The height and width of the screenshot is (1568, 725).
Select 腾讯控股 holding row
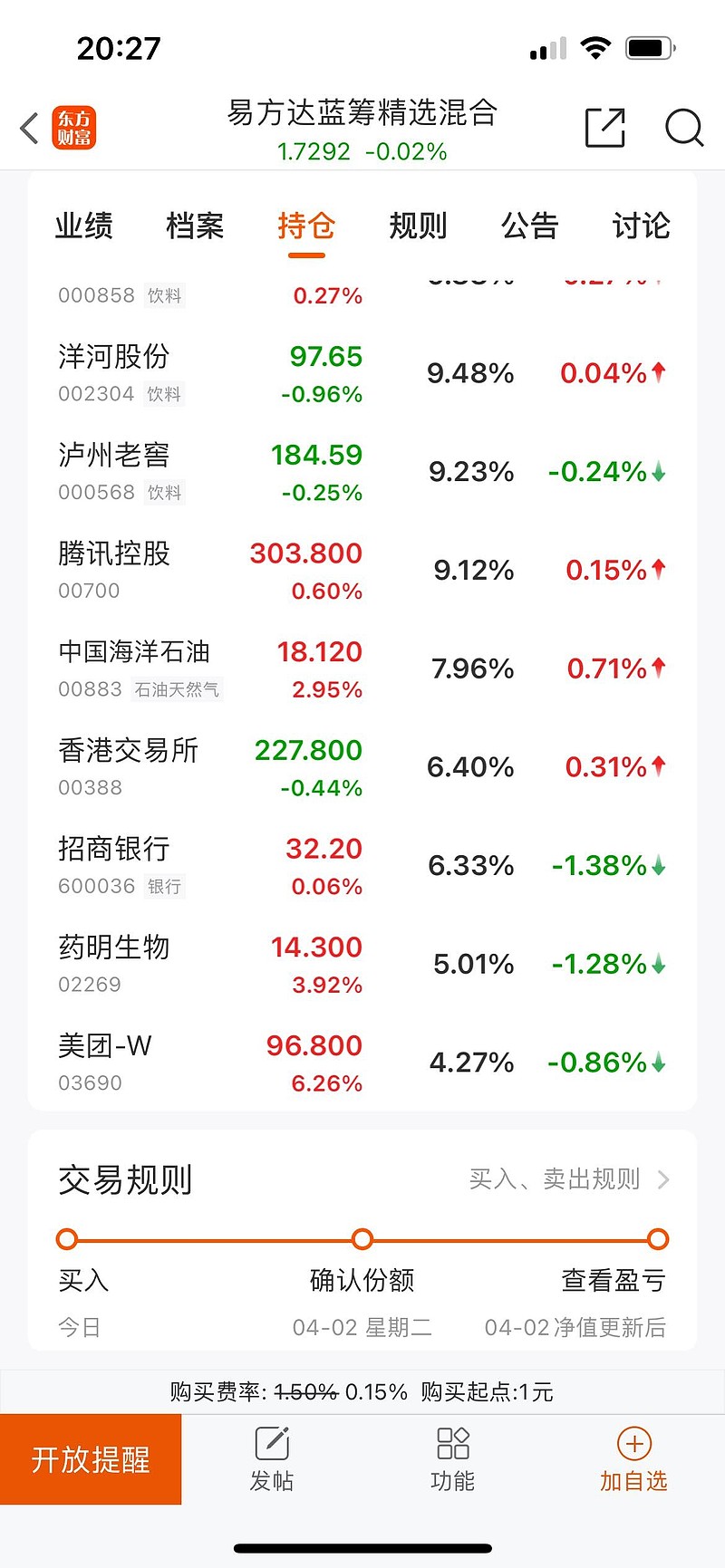(x=362, y=570)
